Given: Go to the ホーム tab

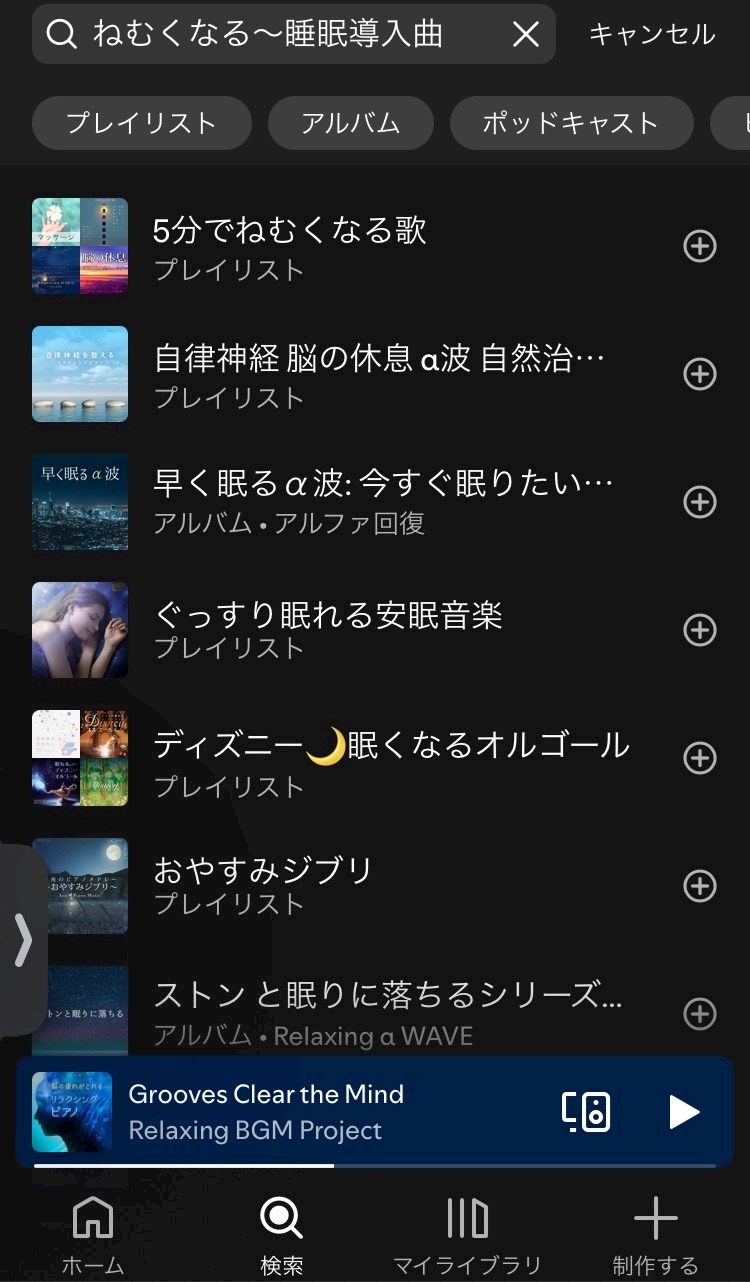Looking at the screenshot, I should pyautogui.click(x=93, y=1236).
